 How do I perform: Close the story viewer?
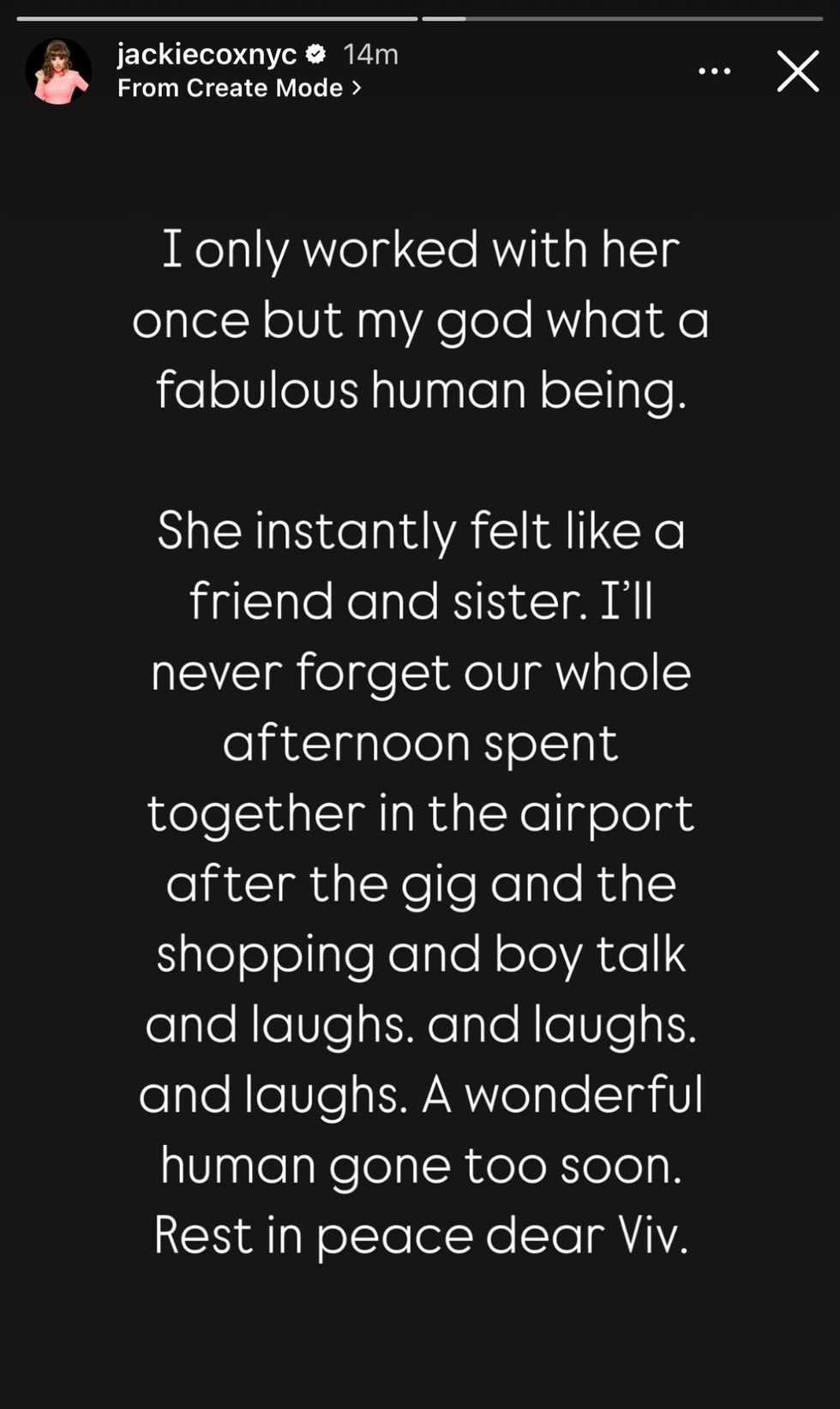[x=798, y=71]
